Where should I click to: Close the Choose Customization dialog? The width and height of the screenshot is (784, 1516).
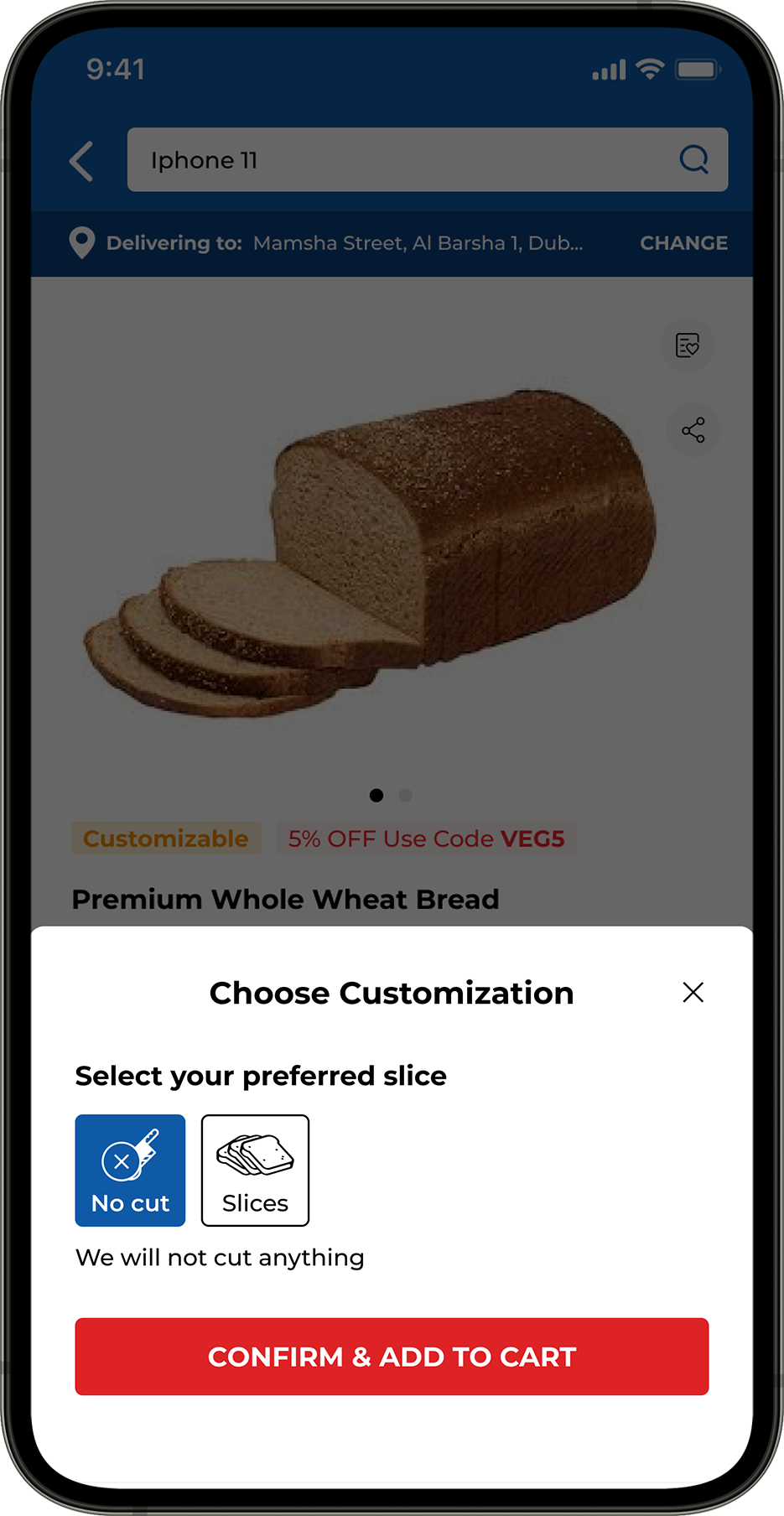(x=693, y=993)
